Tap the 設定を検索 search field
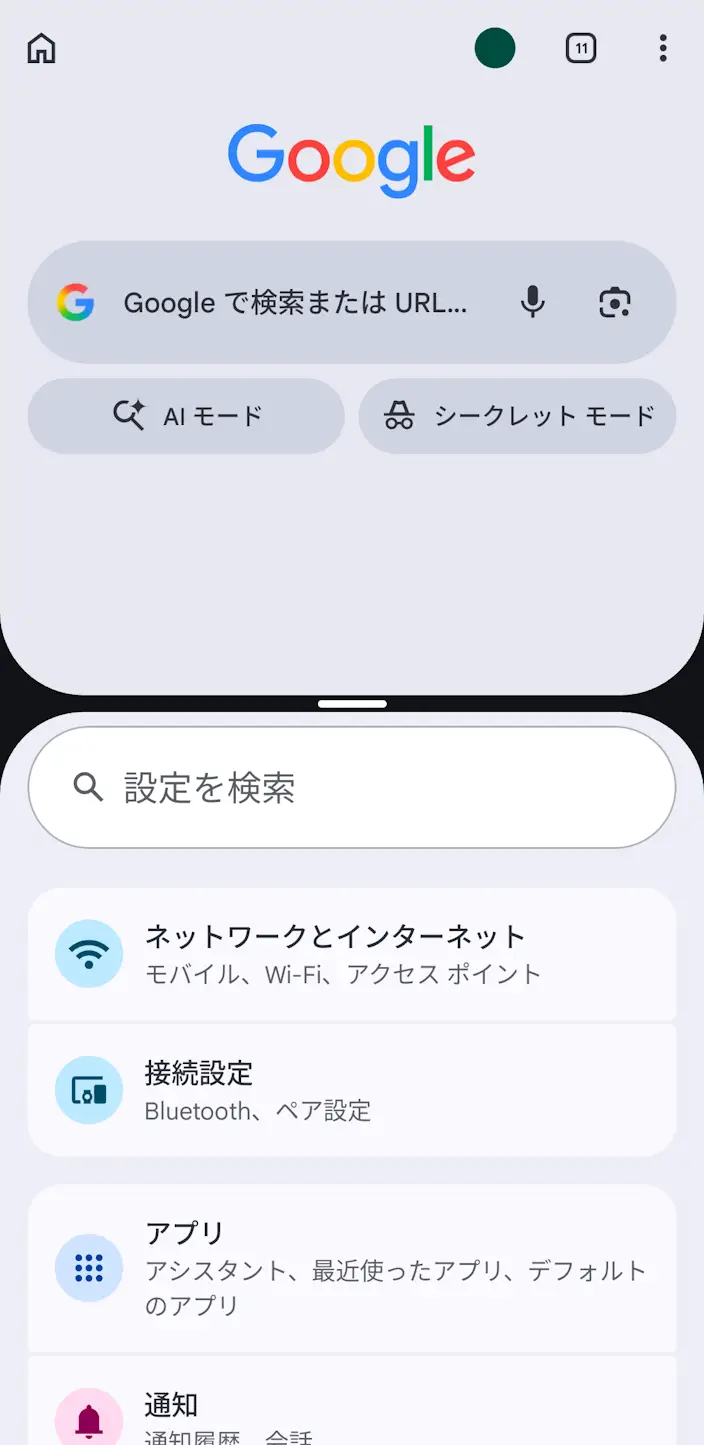The image size is (704, 1445). (352, 788)
